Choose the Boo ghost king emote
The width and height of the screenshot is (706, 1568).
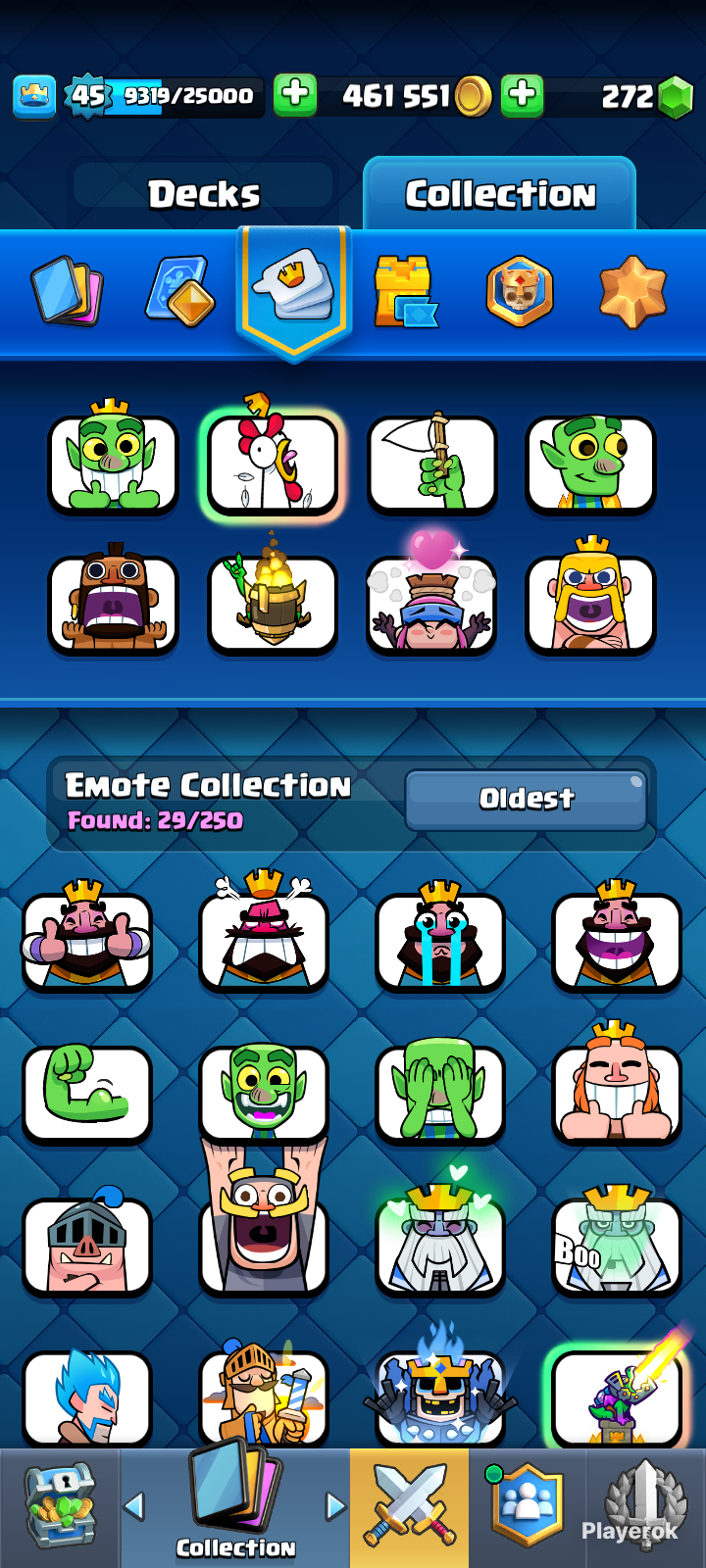click(x=617, y=1245)
